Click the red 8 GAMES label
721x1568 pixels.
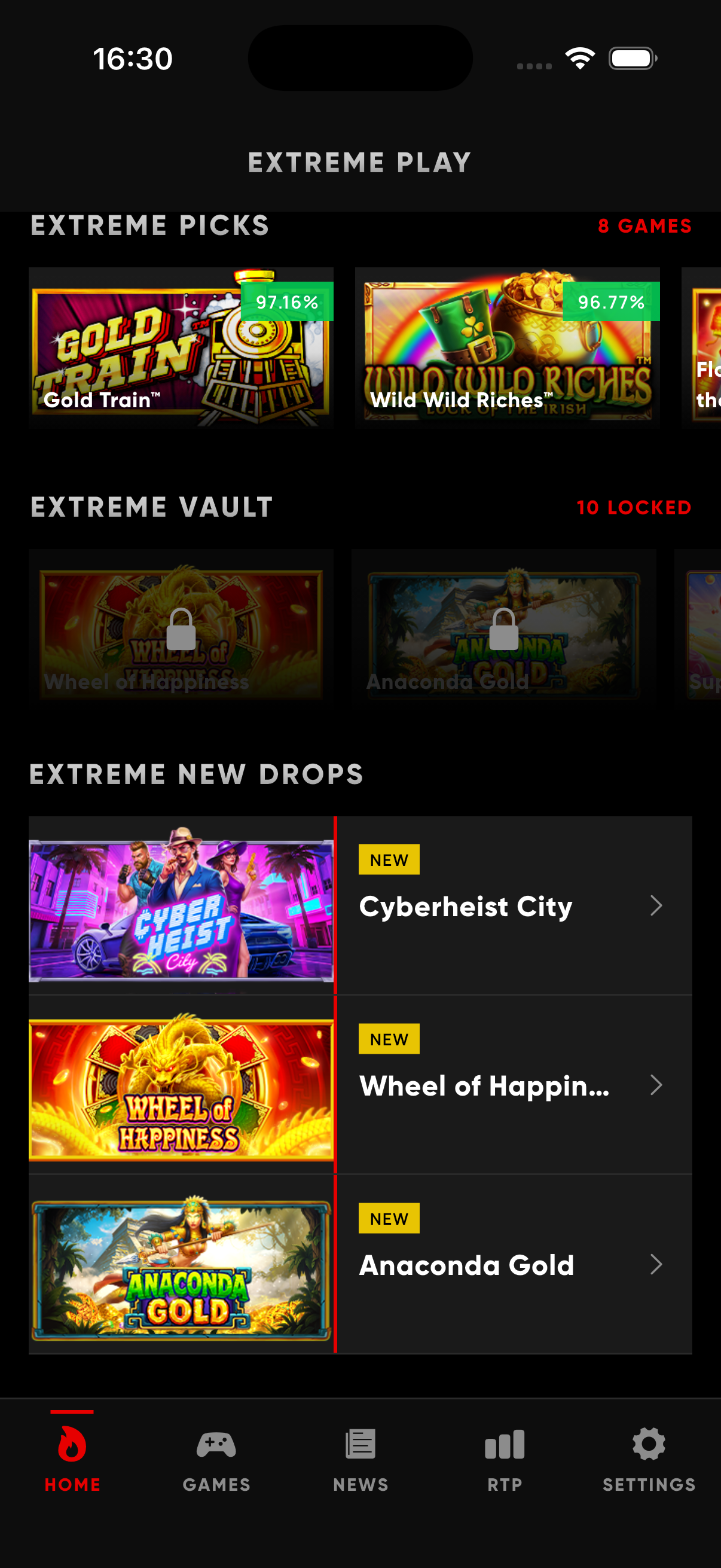644,226
